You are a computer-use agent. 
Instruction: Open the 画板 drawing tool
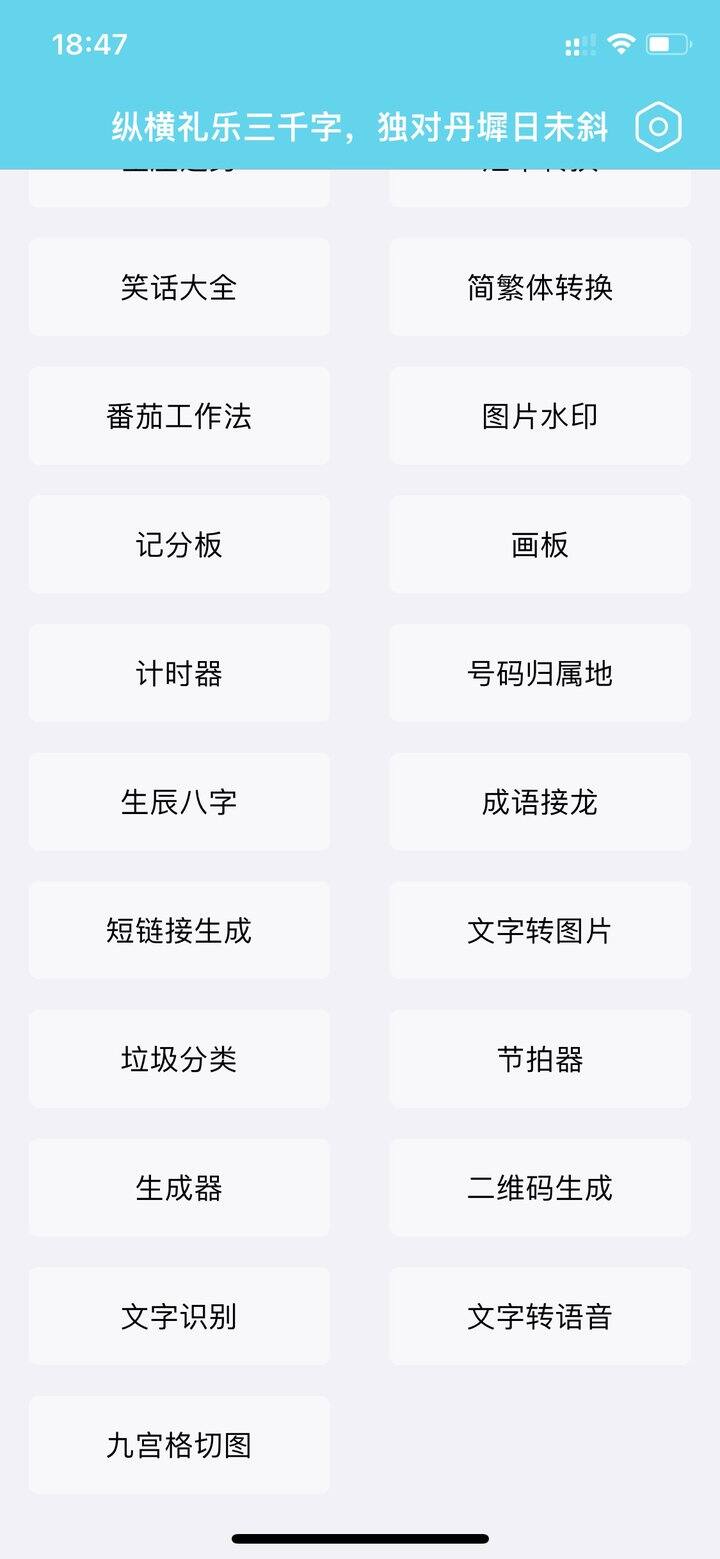pos(540,545)
